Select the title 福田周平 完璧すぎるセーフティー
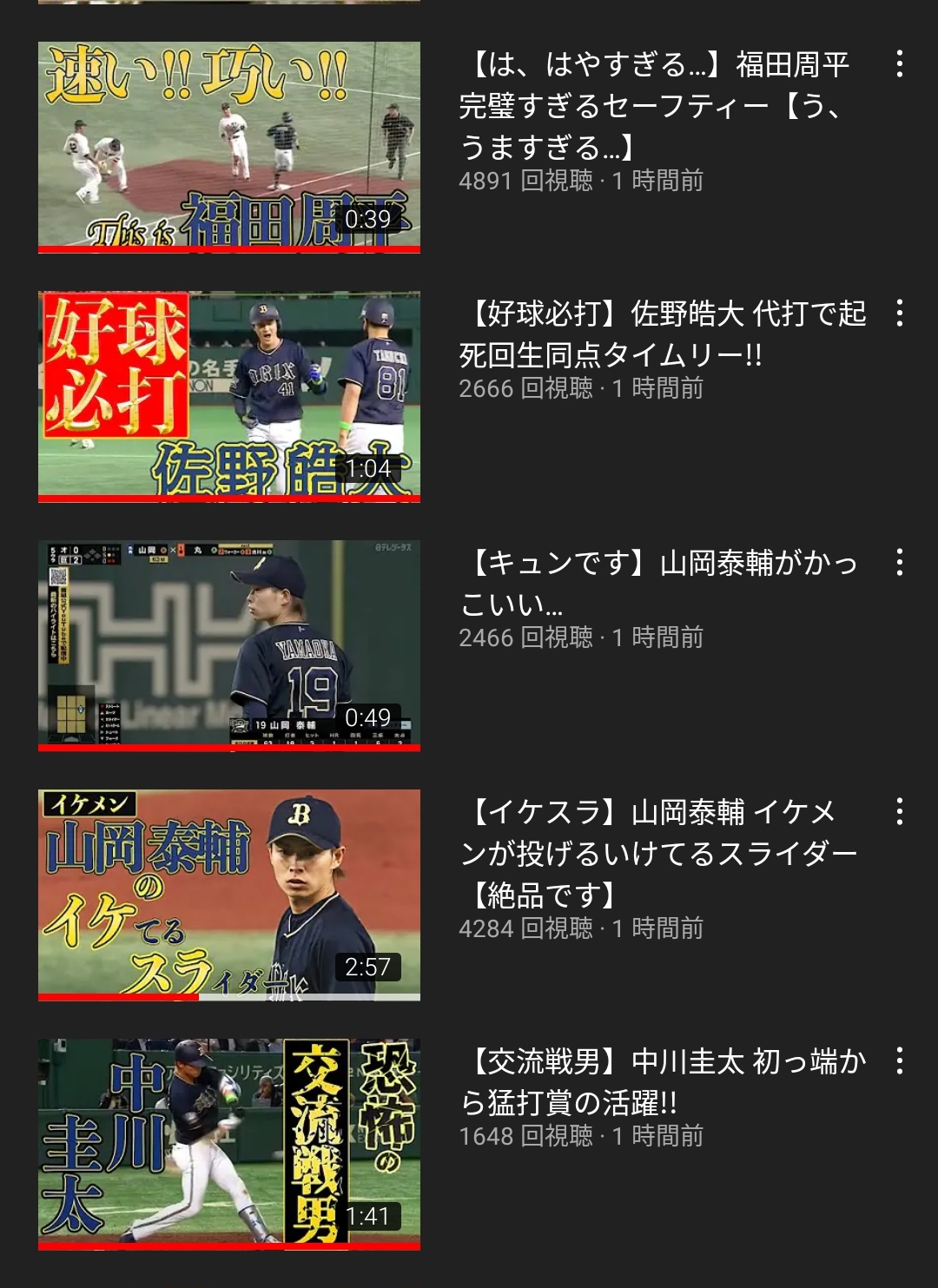This screenshot has width=938, height=1288. pyautogui.click(x=656, y=106)
